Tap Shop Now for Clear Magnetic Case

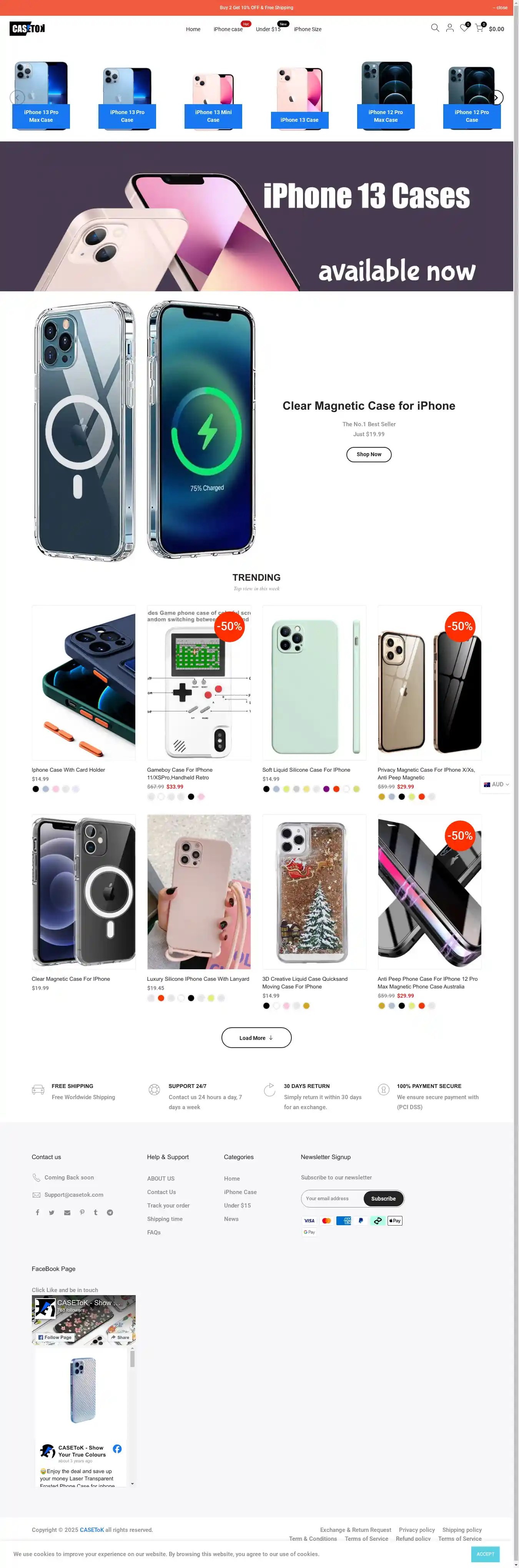[369, 454]
